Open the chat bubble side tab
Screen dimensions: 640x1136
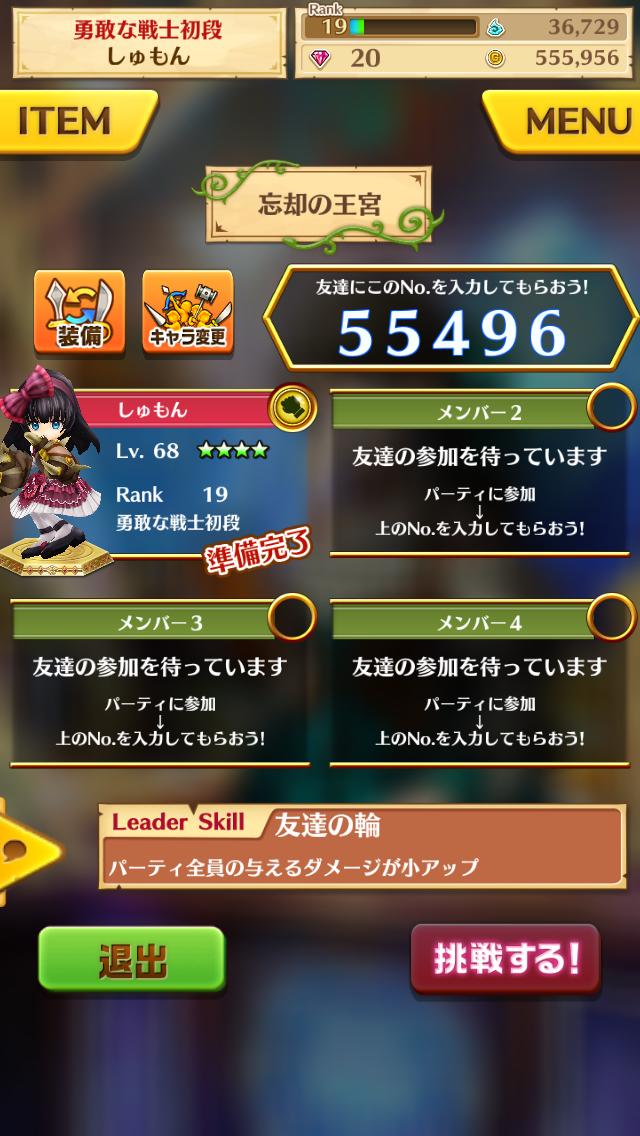[x=22, y=851]
